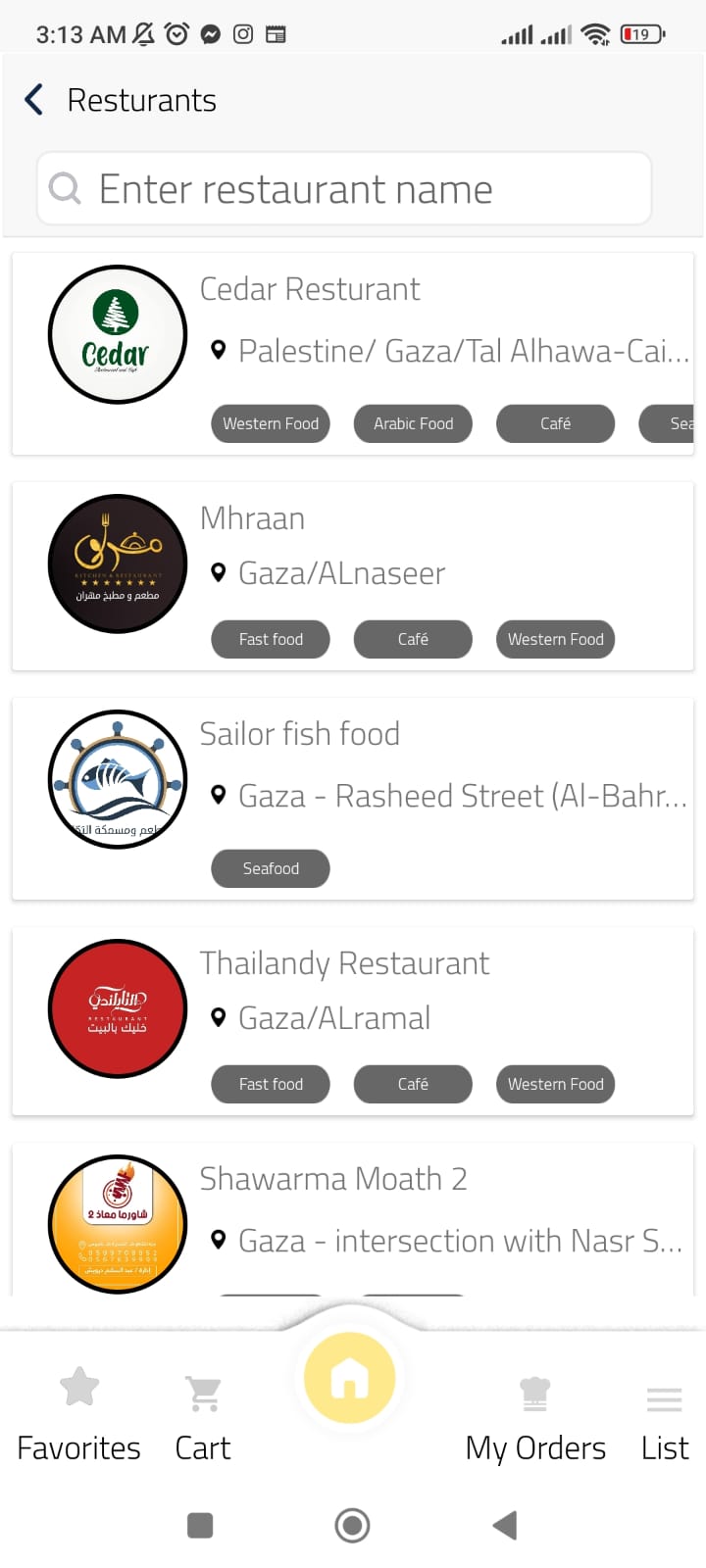Open Thailandy Restaurant
Viewport: 706px width, 1568px height.
(x=353, y=1021)
